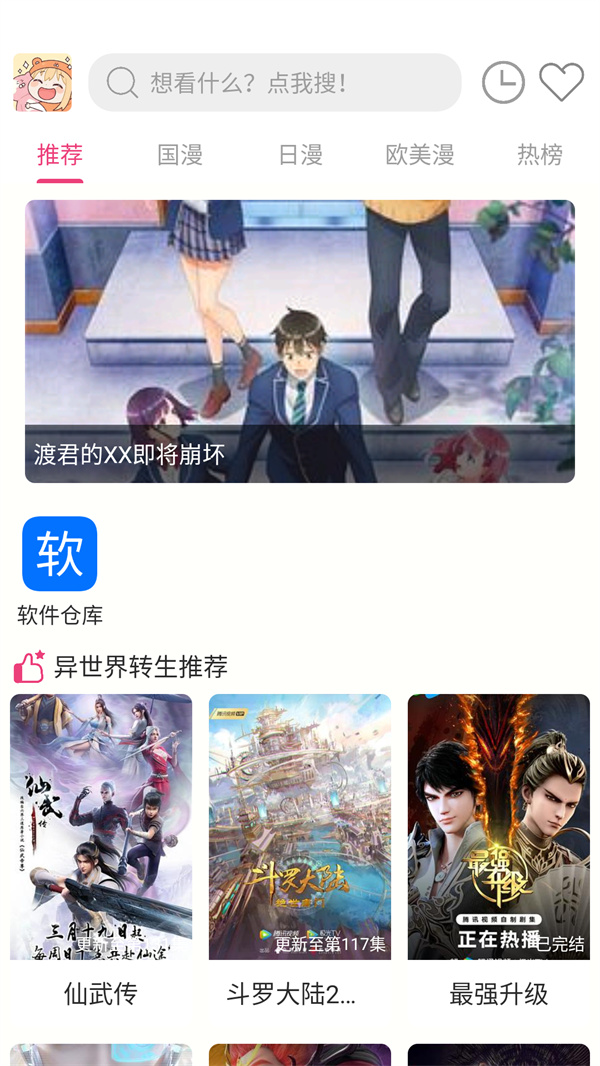
Task: Open the 渡君的XX即将崩坏 banner
Action: click(x=300, y=341)
